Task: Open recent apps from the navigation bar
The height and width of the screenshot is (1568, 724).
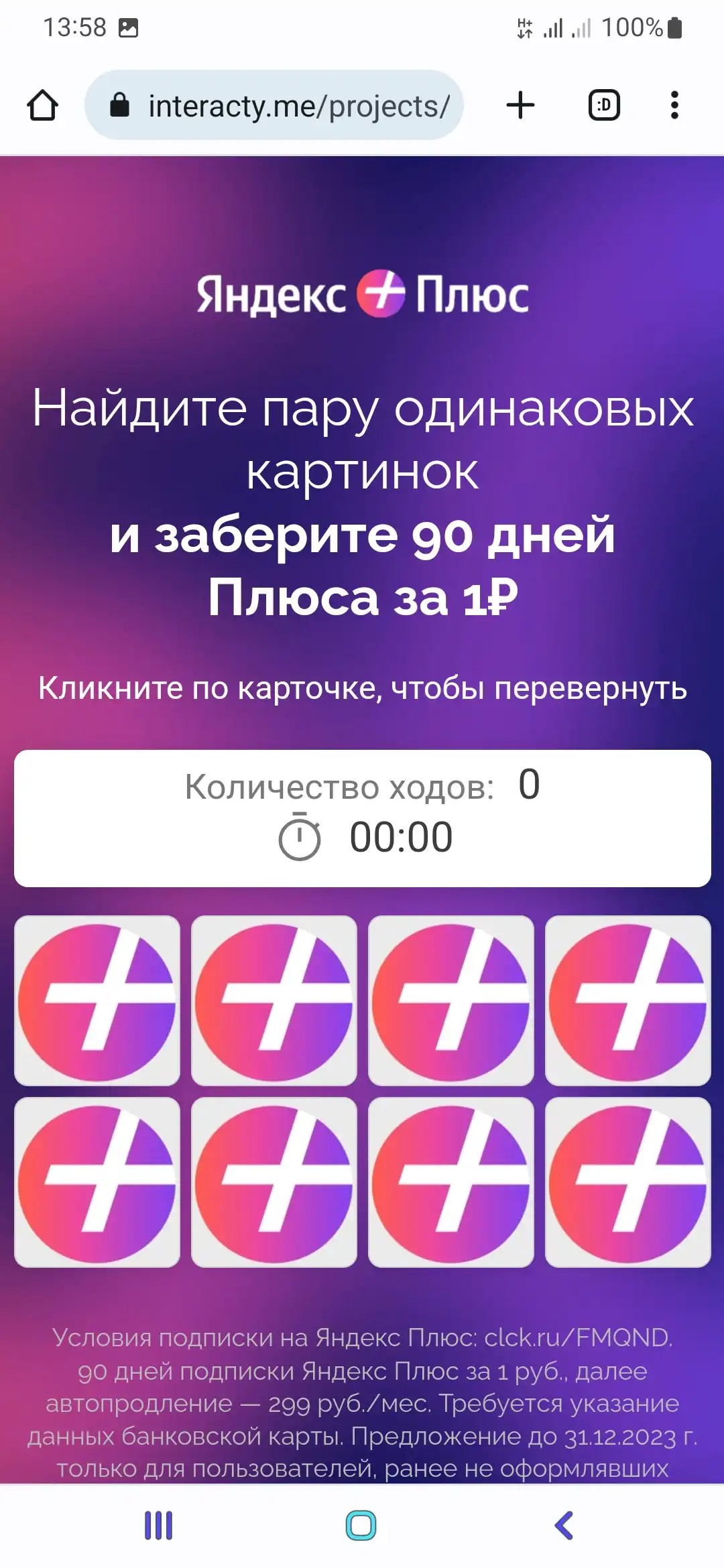Action: click(x=159, y=1526)
